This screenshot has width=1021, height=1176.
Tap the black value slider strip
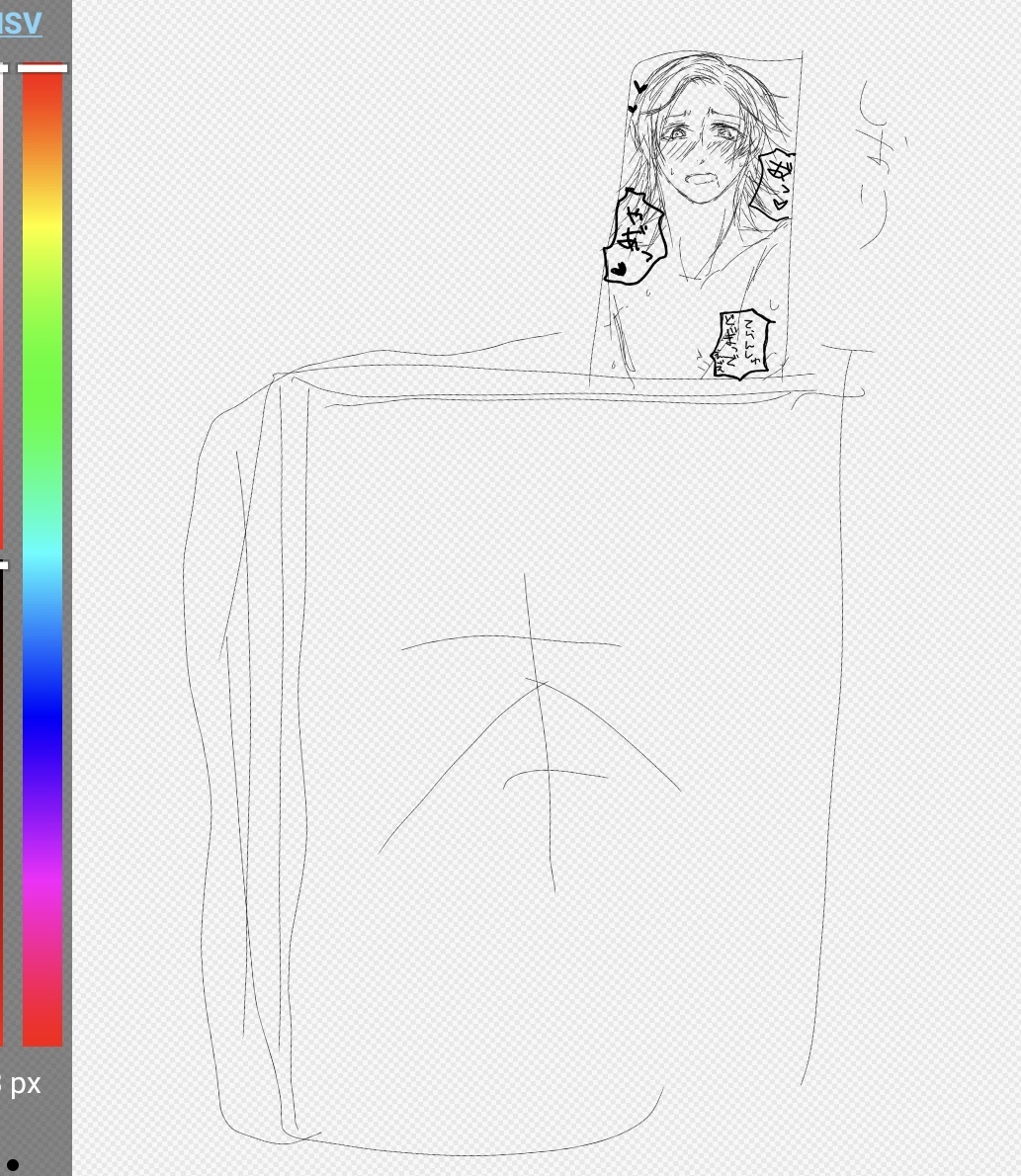[2, 800]
